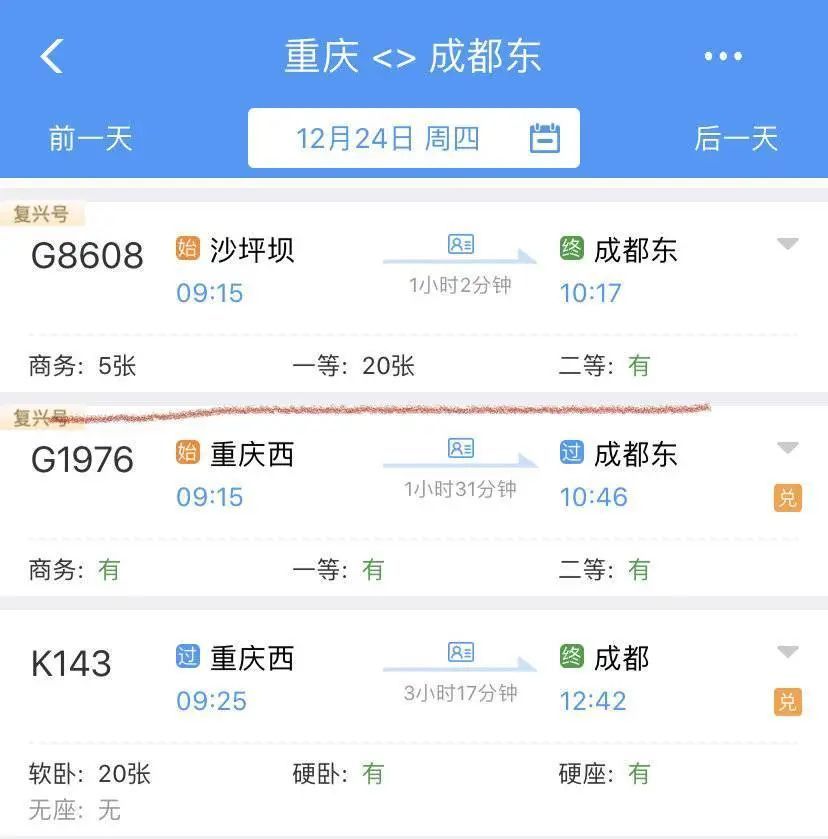Select train G1976 from 重庆西

tap(82, 460)
